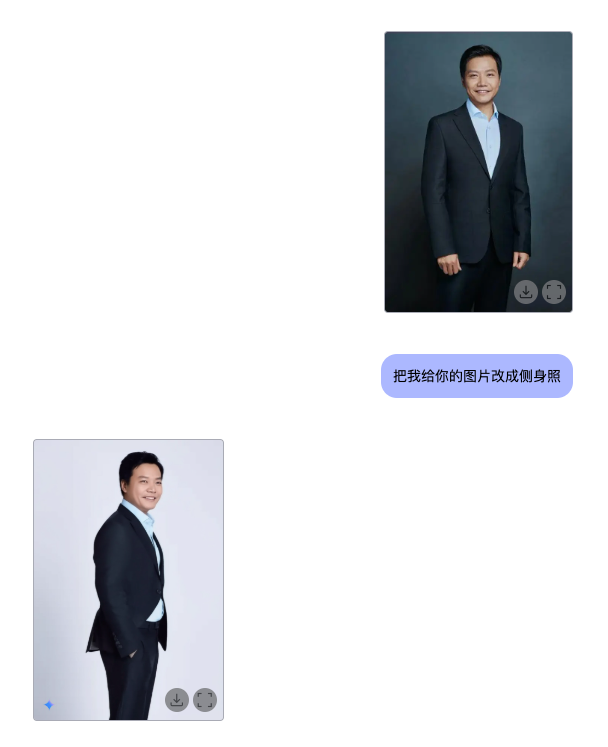Open the uploaded photo in the chat
Image resolution: width=608 pixels, height=747 pixels.
click(478, 160)
